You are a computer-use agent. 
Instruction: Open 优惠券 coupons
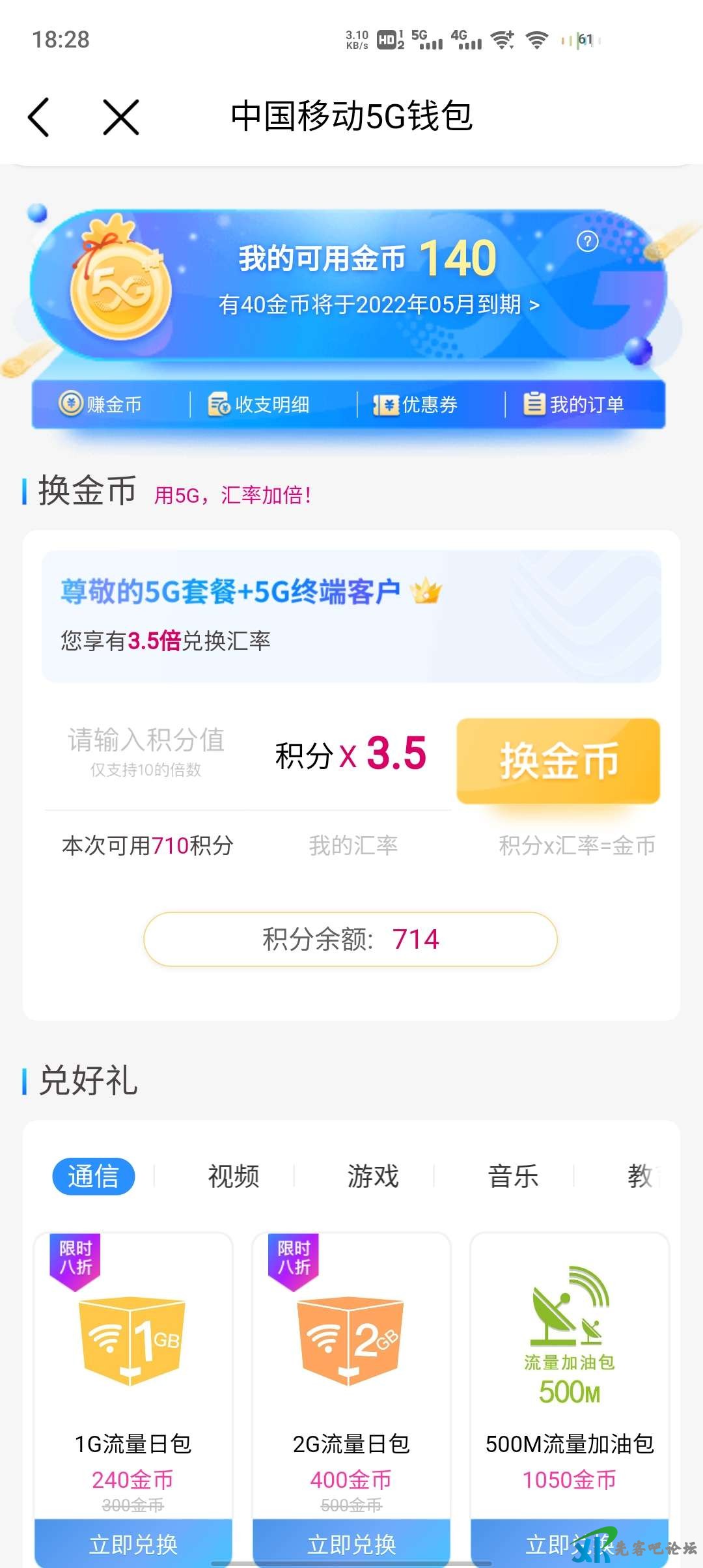pyautogui.click(x=415, y=404)
